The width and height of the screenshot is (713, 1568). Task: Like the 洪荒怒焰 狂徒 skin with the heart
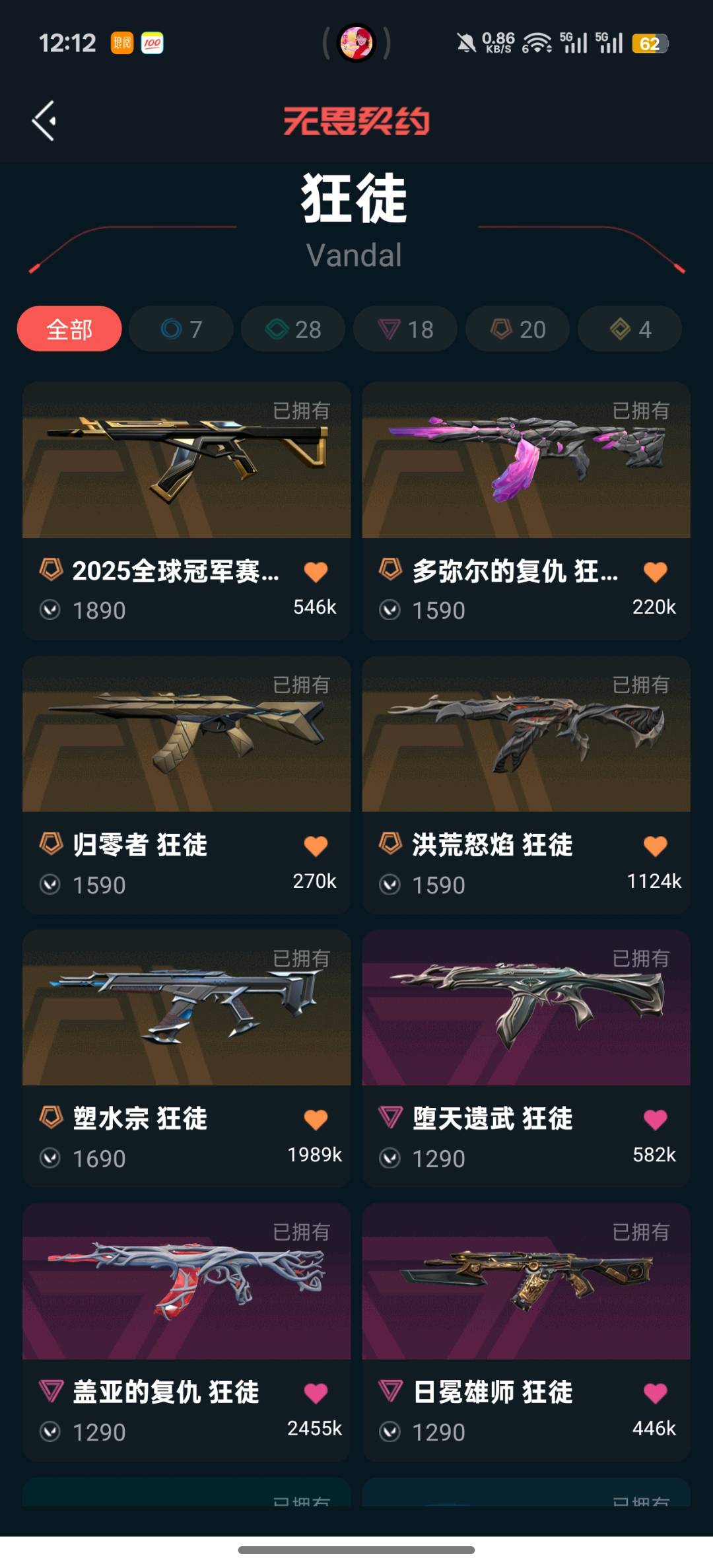[x=656, y=846]
